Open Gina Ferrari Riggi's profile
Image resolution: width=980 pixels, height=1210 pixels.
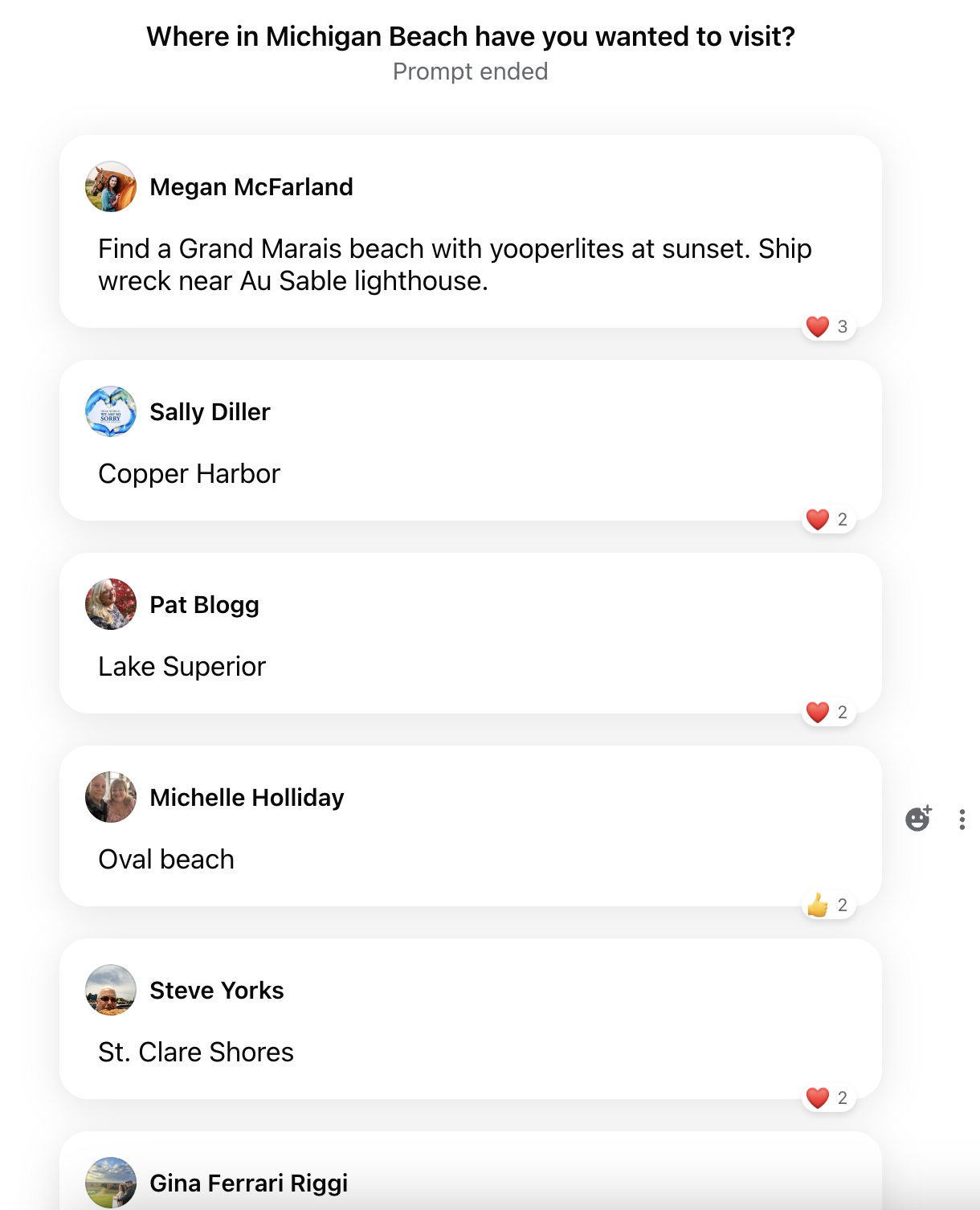click(248, 1183)
